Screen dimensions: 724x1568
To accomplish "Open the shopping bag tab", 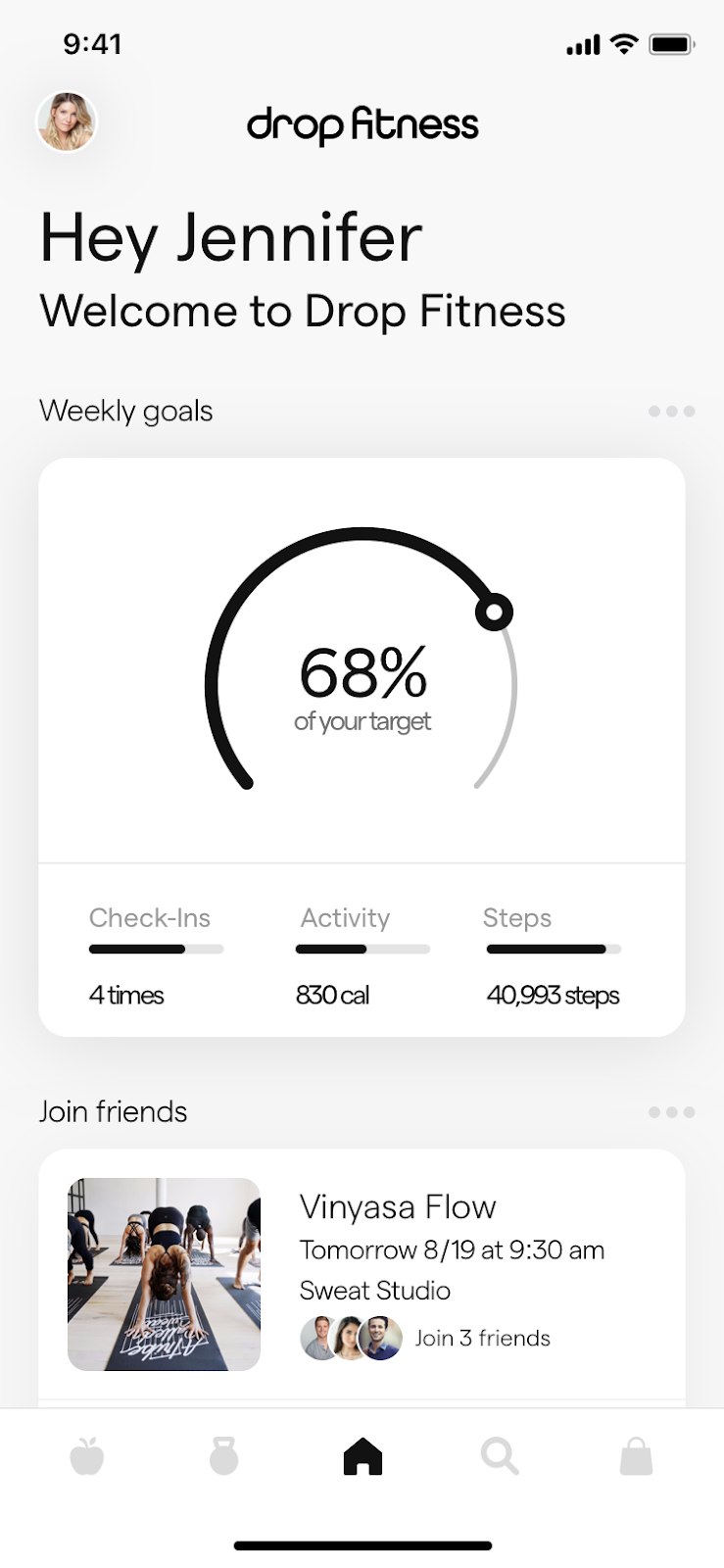I will coord(636,1456).
